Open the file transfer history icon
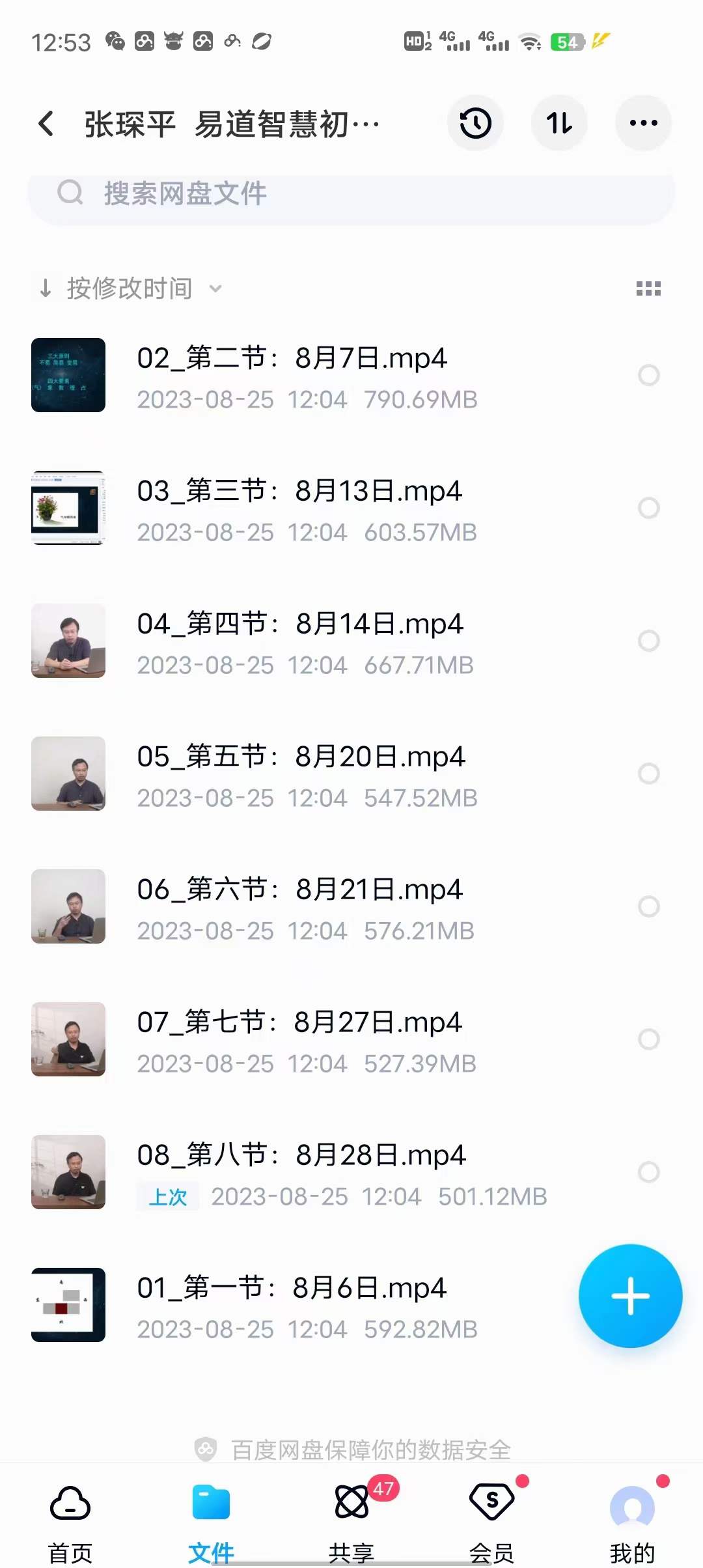 [475, 122]
